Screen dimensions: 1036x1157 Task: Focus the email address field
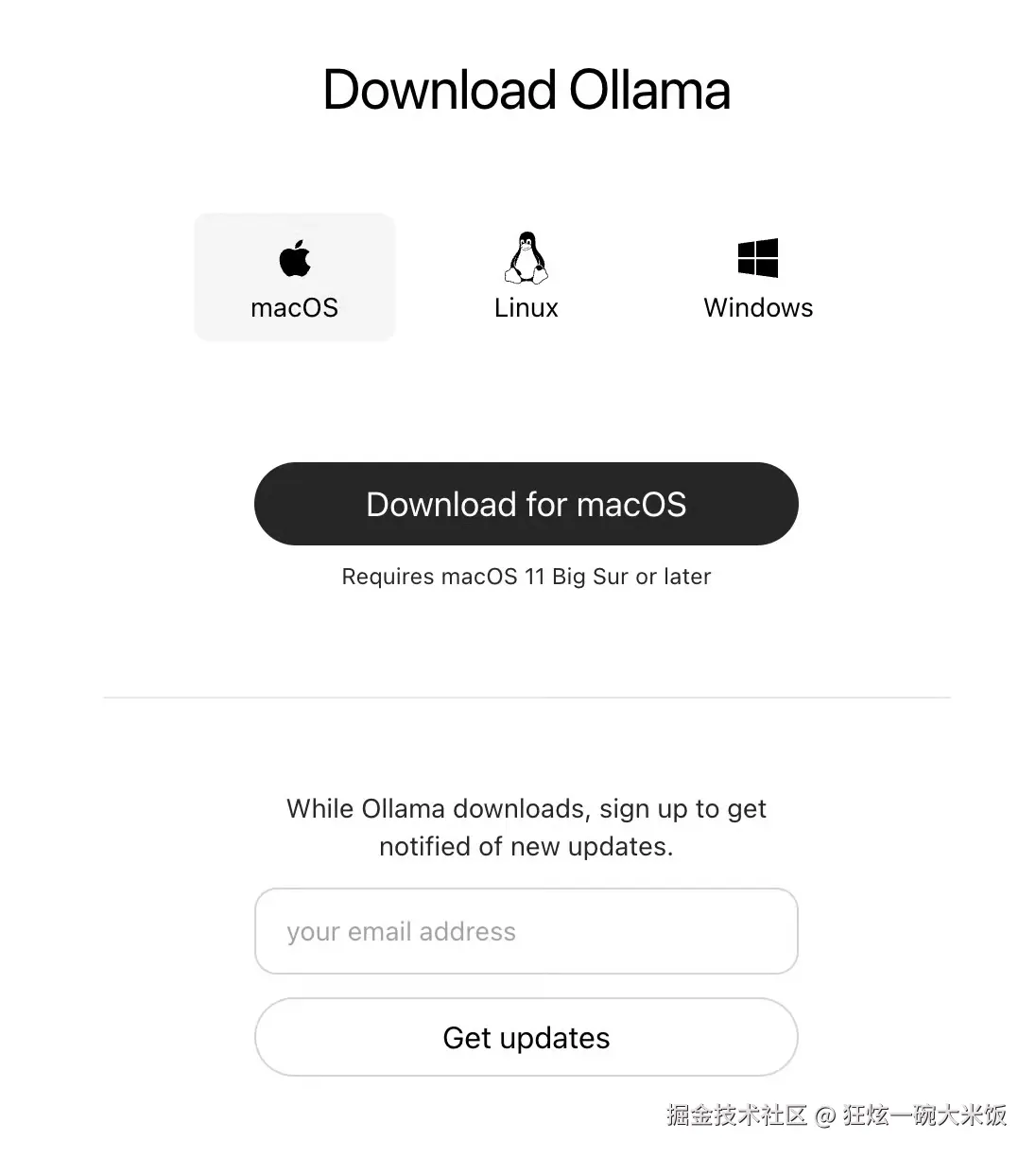[526, 931]
